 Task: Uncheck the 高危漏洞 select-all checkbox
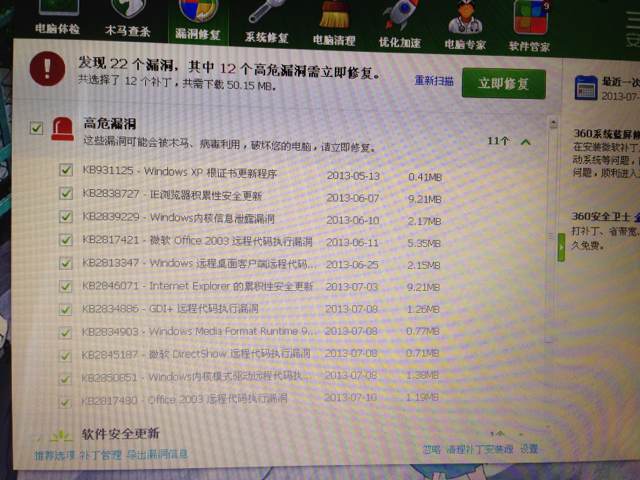[x=36, y=128]
